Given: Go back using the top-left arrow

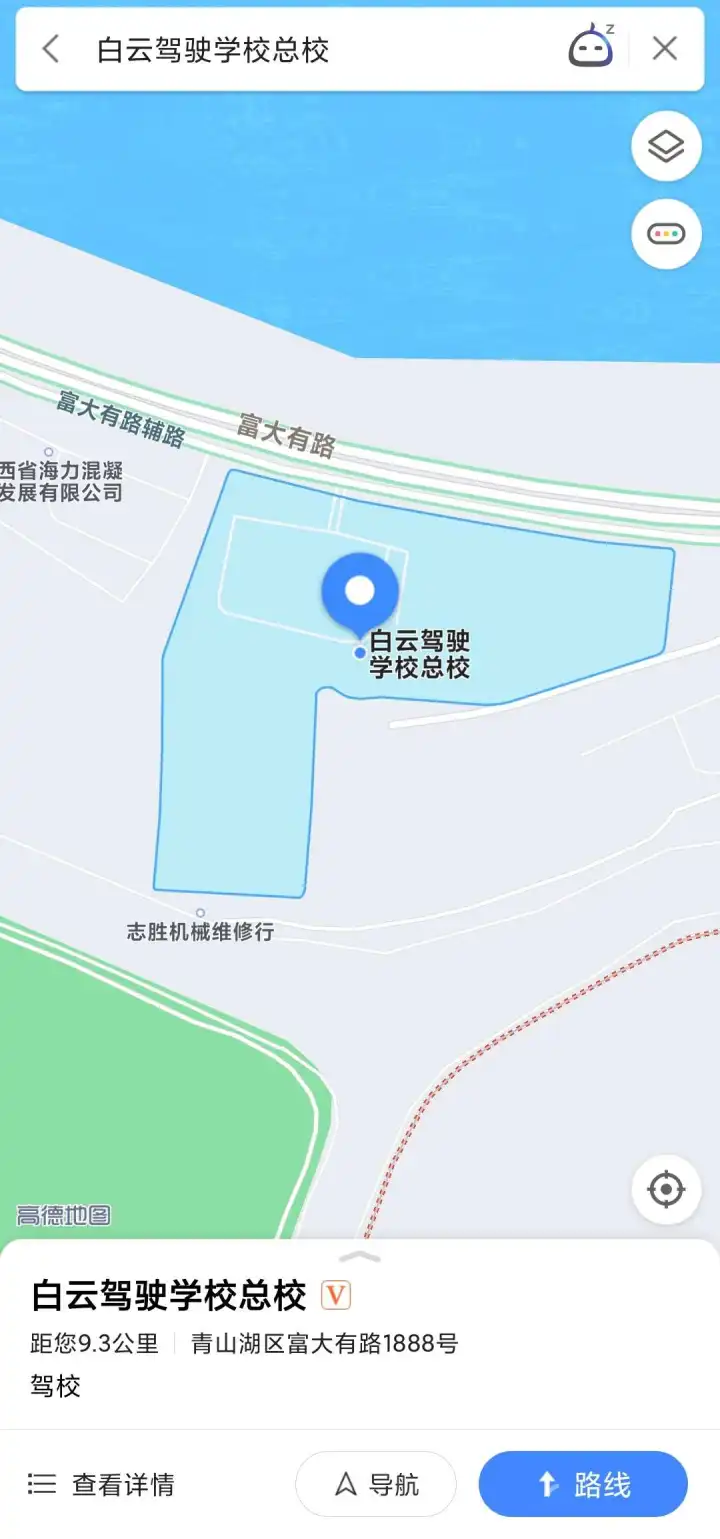Looking at the screenshot, I should tap(51, 49).
